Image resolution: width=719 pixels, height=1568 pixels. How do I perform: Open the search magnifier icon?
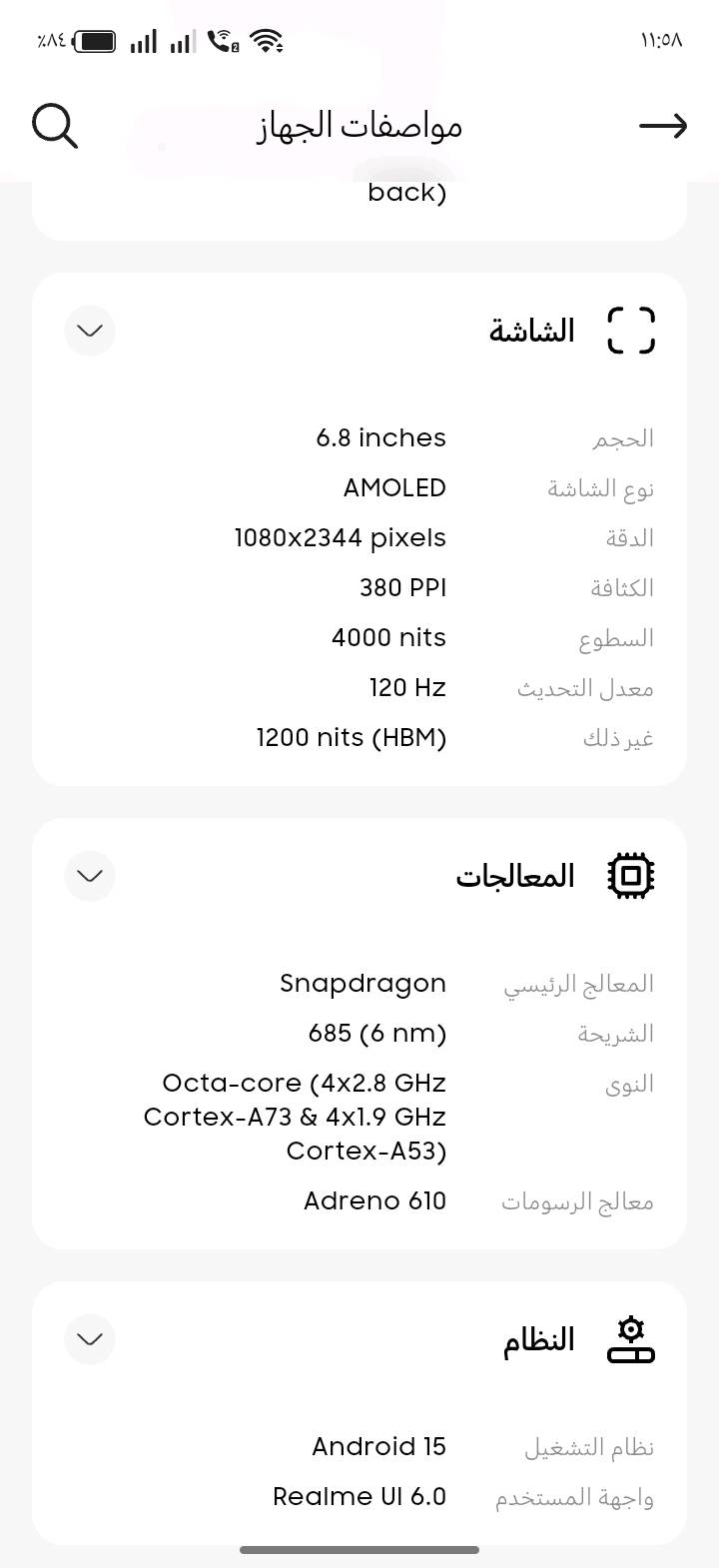[55, 126]
